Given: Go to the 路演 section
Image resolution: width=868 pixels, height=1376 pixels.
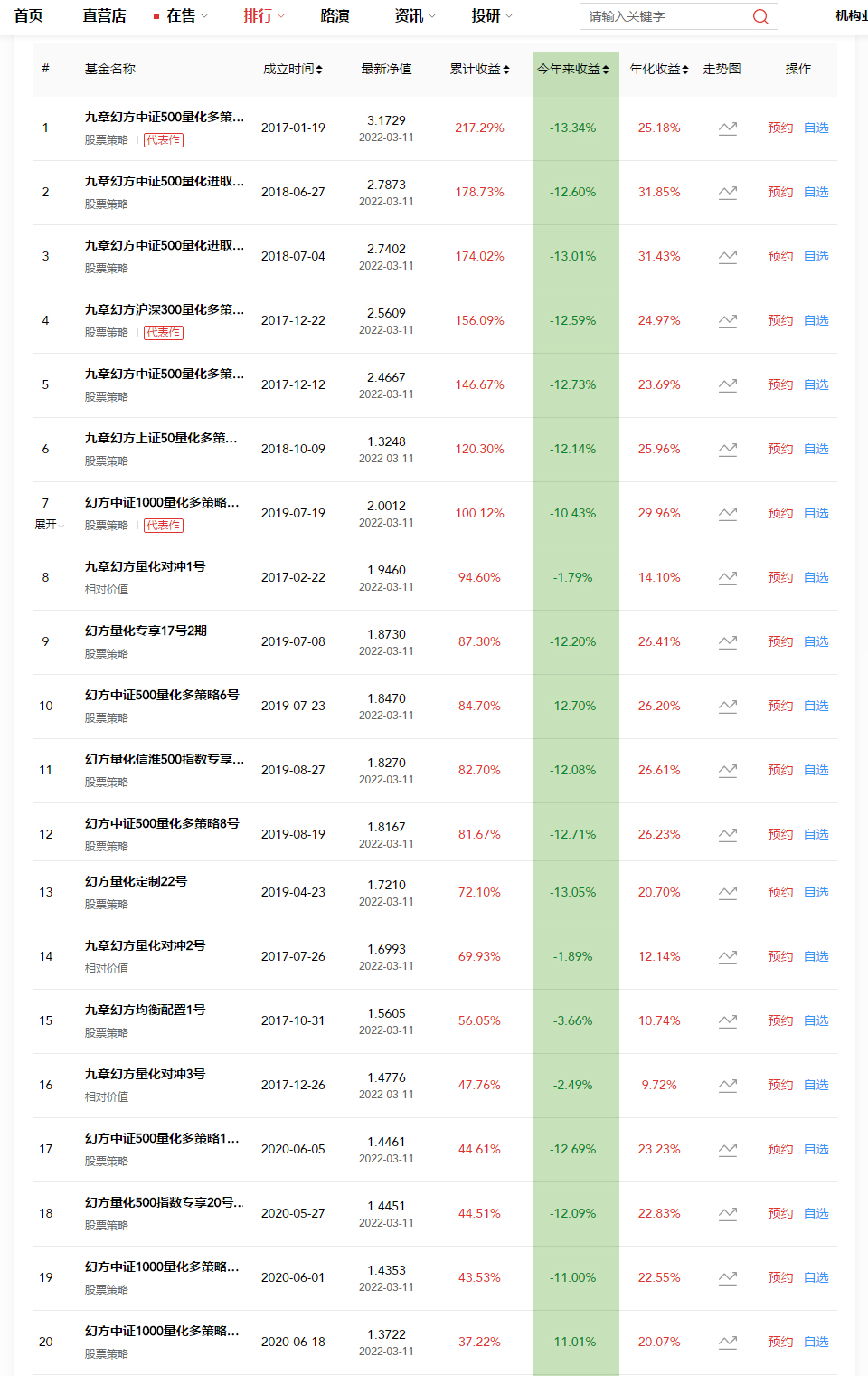Looking at the screenshot, I should pos(335,16).
